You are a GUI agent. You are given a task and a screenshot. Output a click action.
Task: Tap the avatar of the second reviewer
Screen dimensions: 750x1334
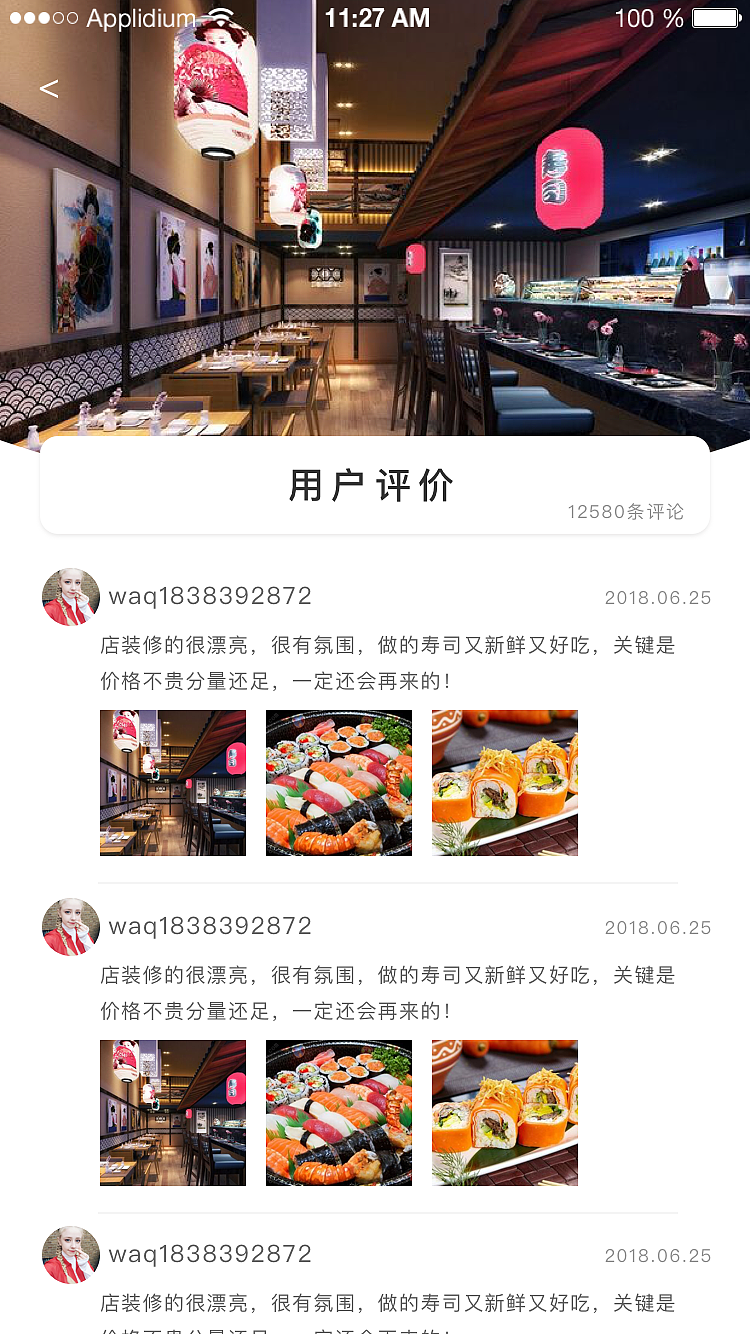(70, 926)
